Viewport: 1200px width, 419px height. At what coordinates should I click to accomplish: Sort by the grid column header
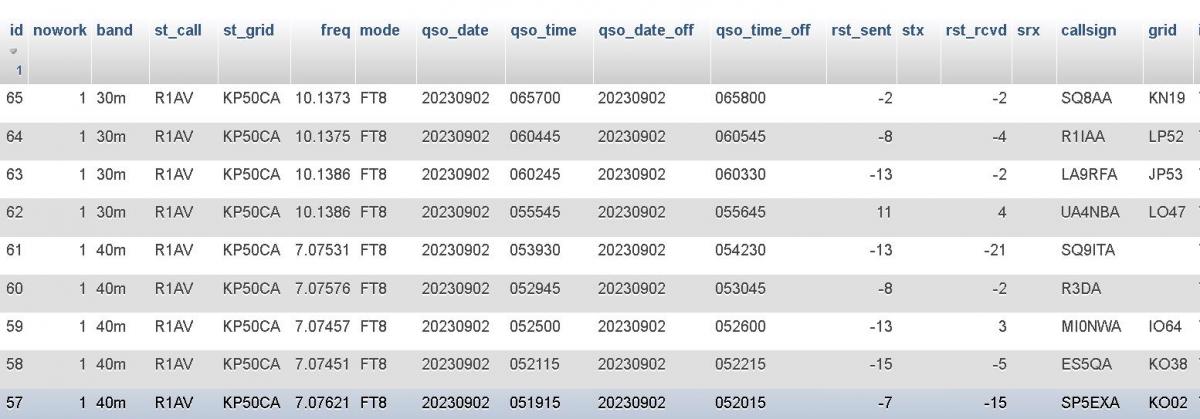coord(1162,31)
